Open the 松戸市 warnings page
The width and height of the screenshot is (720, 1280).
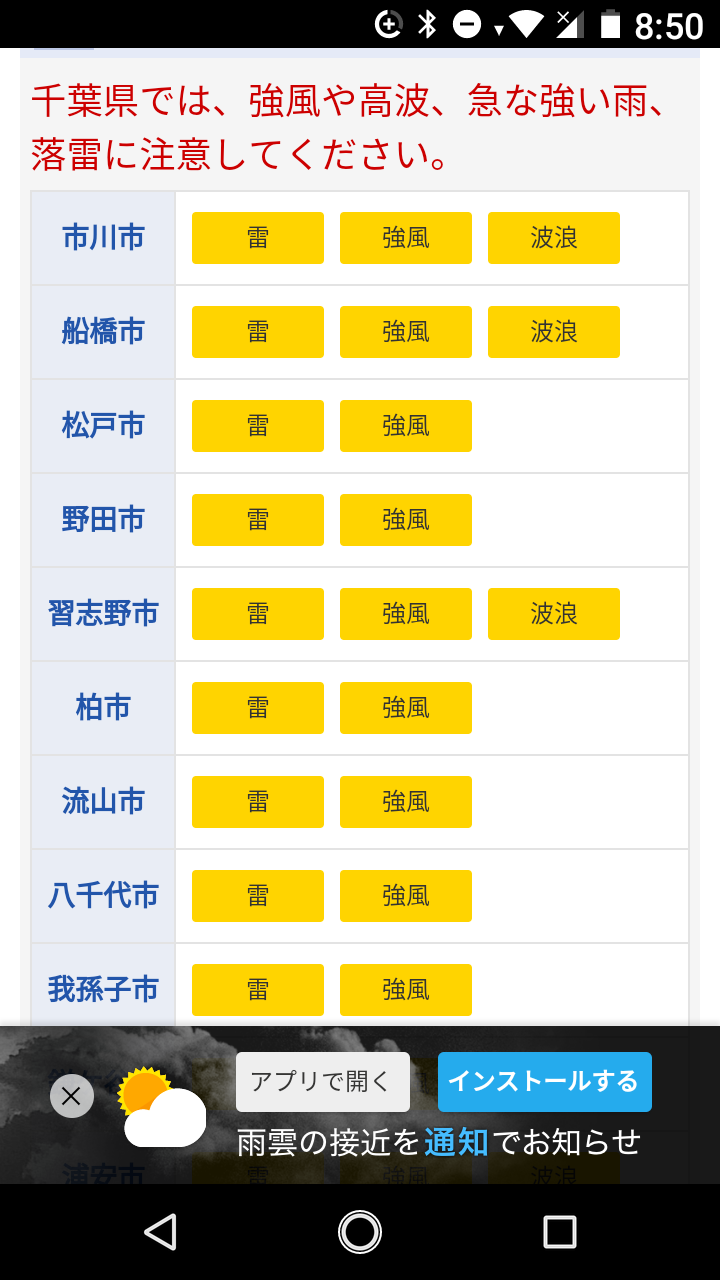click(x=103, y=426)
